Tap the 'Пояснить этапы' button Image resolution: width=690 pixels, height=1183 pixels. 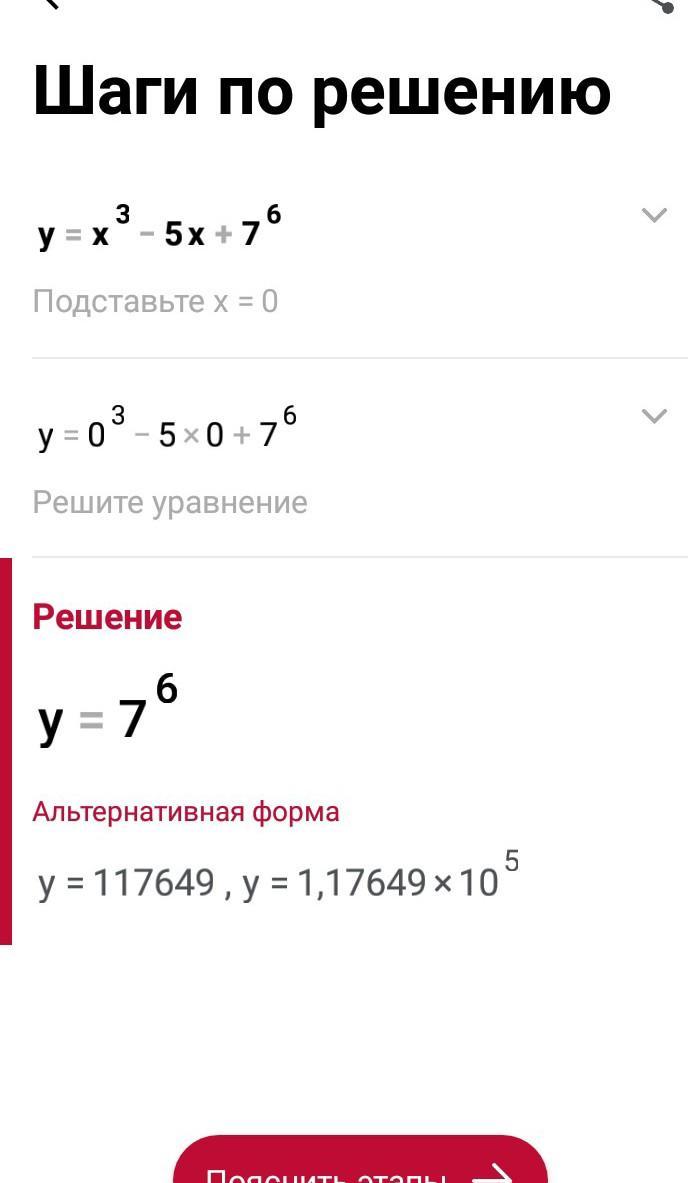(x=360, y=1165)
